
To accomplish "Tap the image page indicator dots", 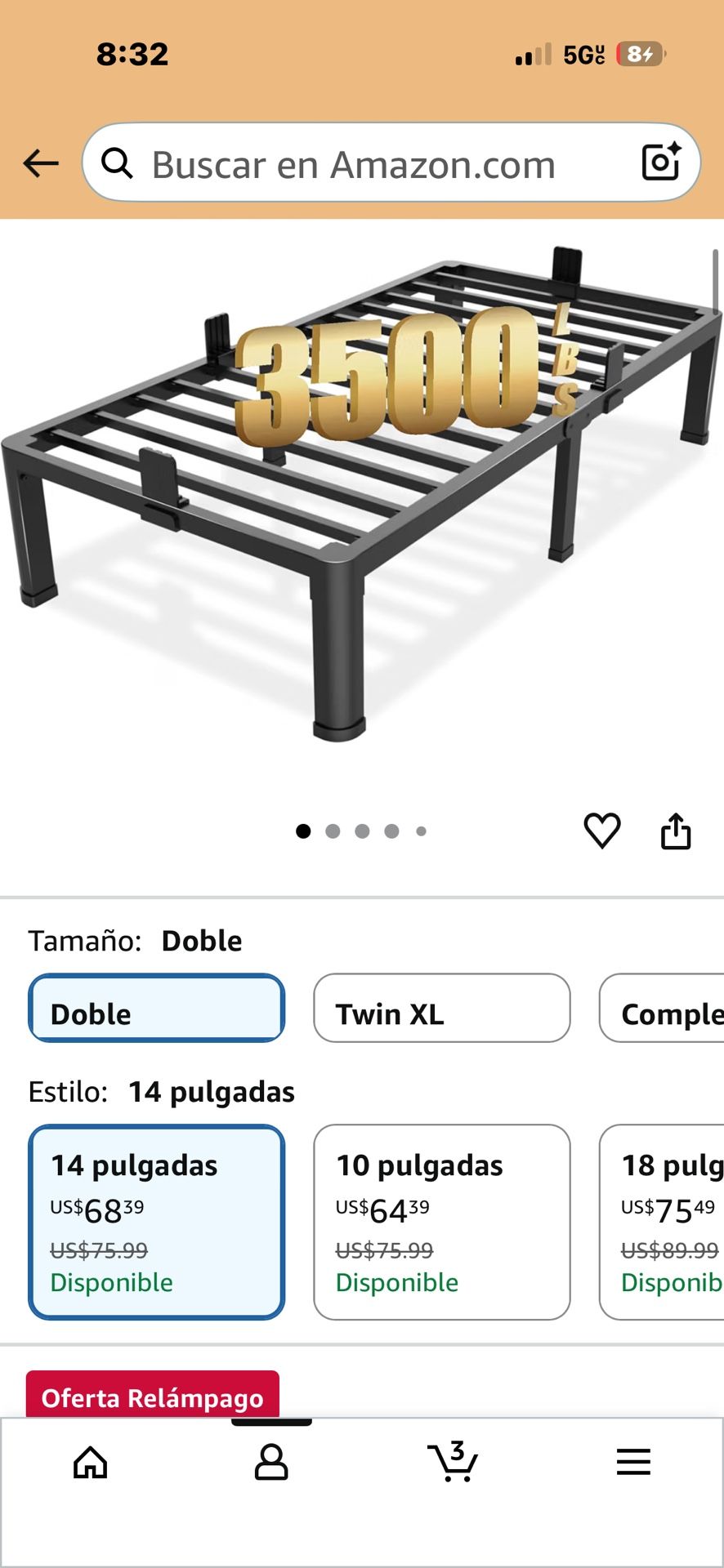I will click(361, 831).
